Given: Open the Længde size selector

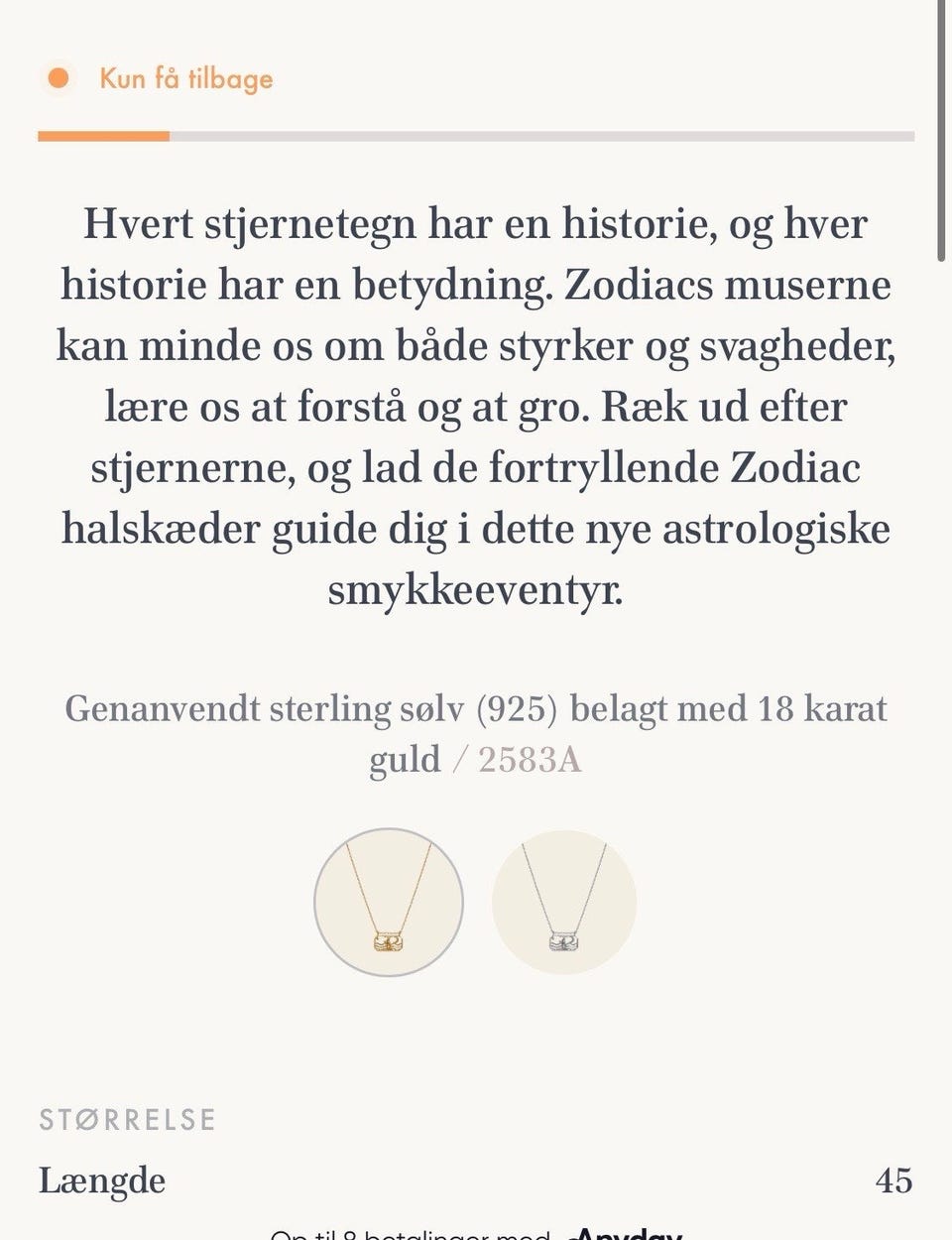Looking at the screenshot, I should (x=102, y=1181).
